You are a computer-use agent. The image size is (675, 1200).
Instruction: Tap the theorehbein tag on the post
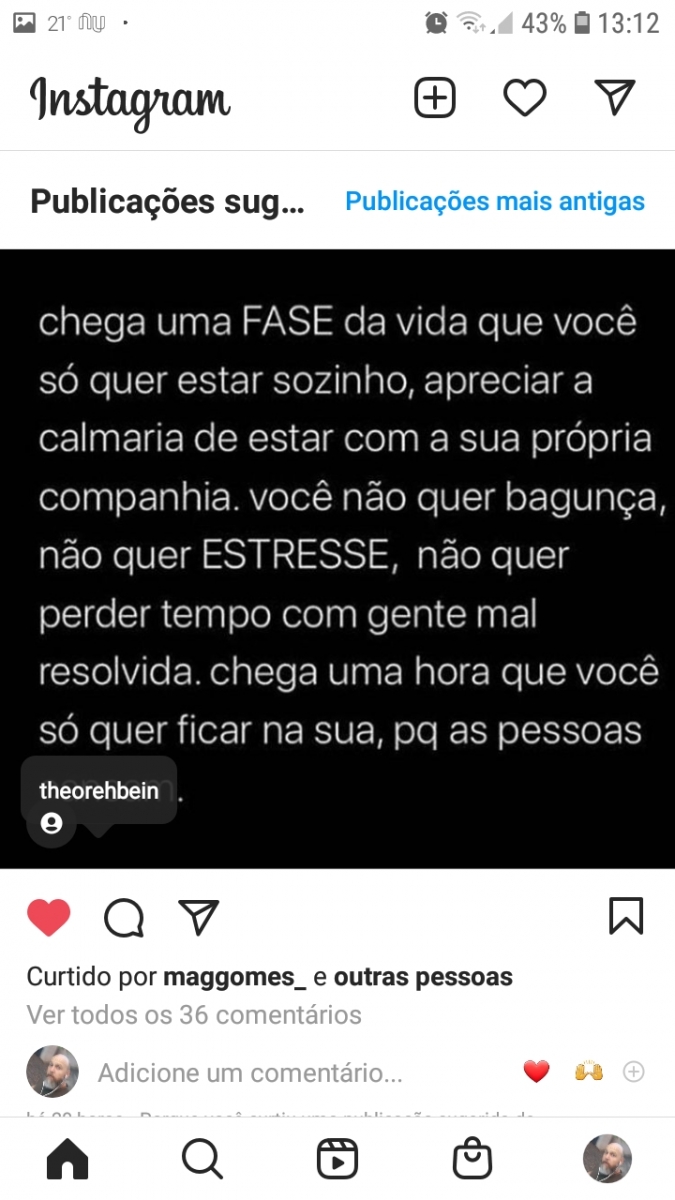pyautogui.click(x=99, y=791)
